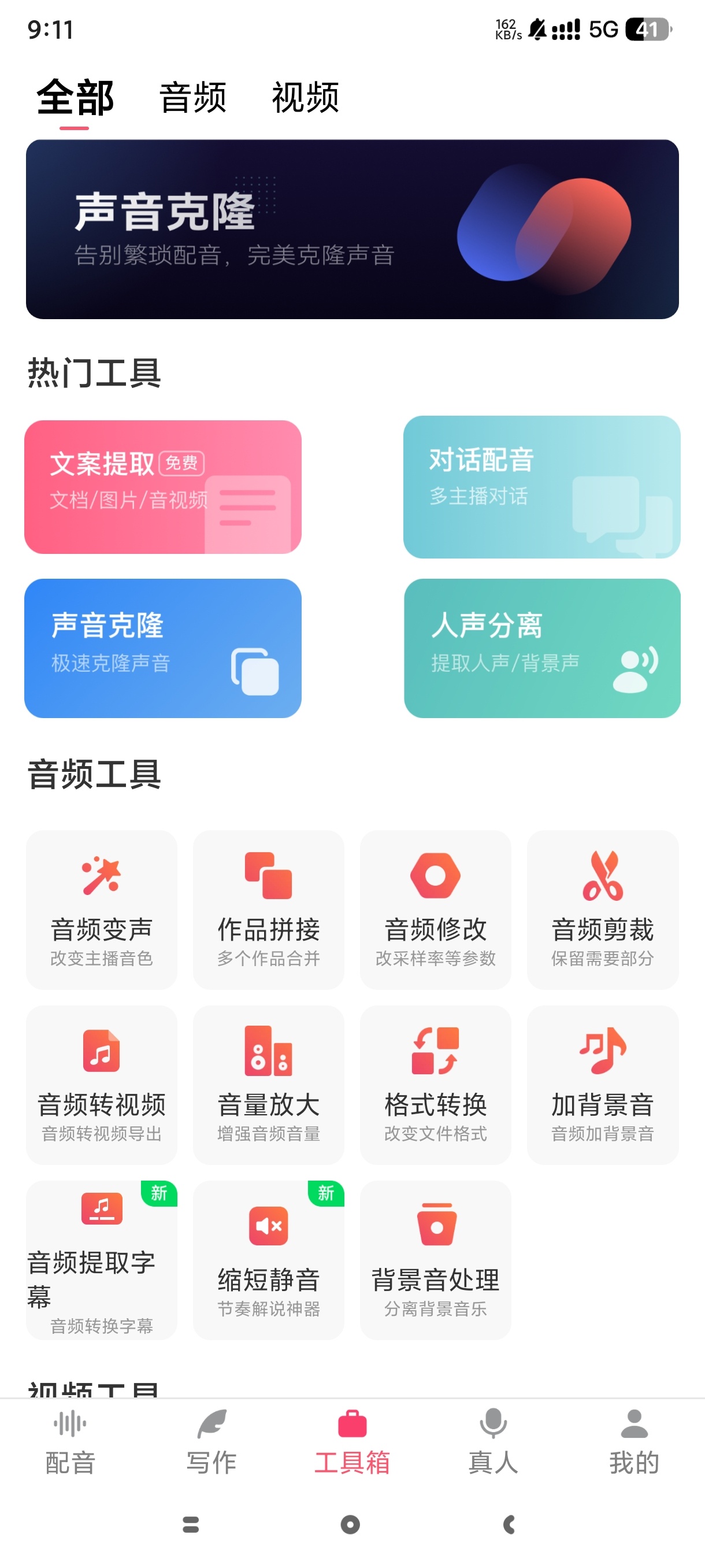This screenshot has height=1568, width=705.
Task: Open the 文案提取 free tool card
Action: point(162,486)
